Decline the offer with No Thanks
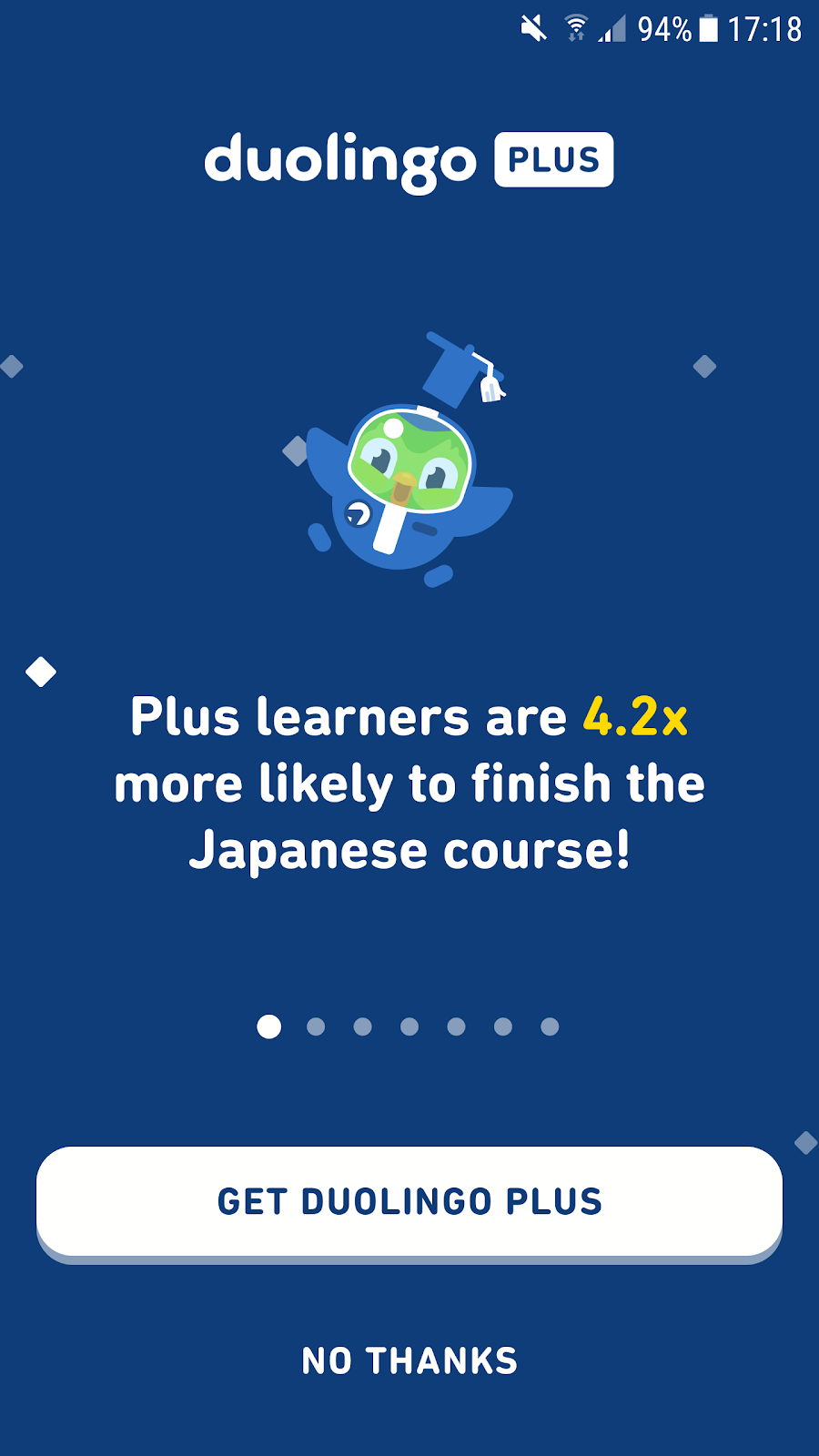Viewport: 819px width, 1456px height. coord(409,1360)
